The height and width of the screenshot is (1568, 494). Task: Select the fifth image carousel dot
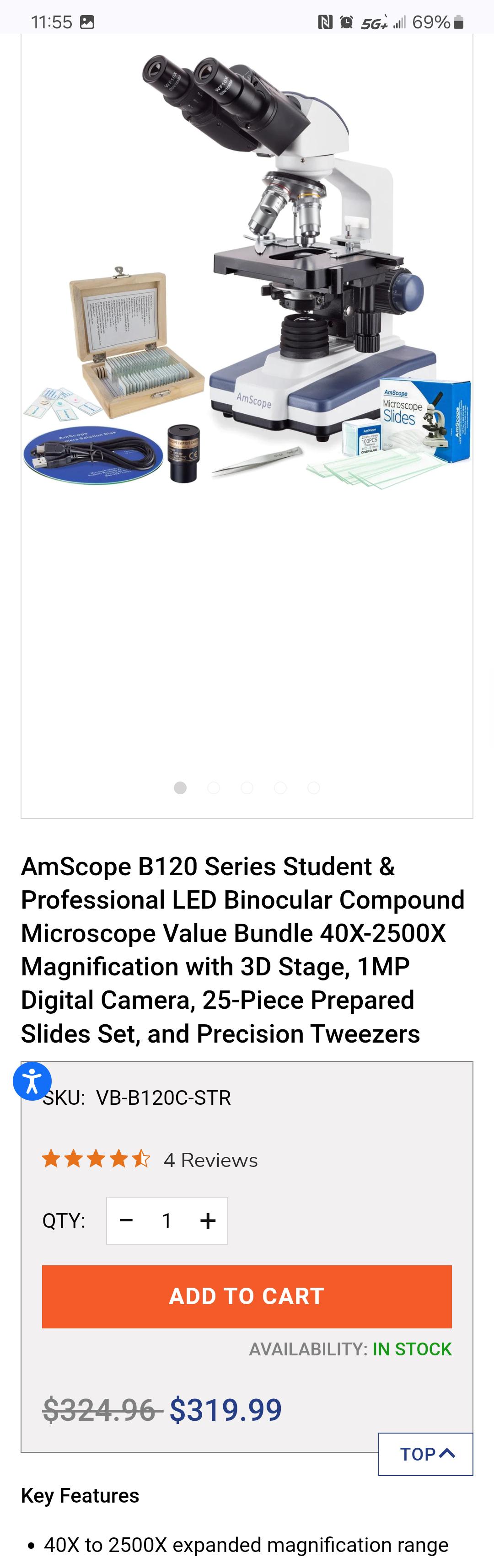314,787
